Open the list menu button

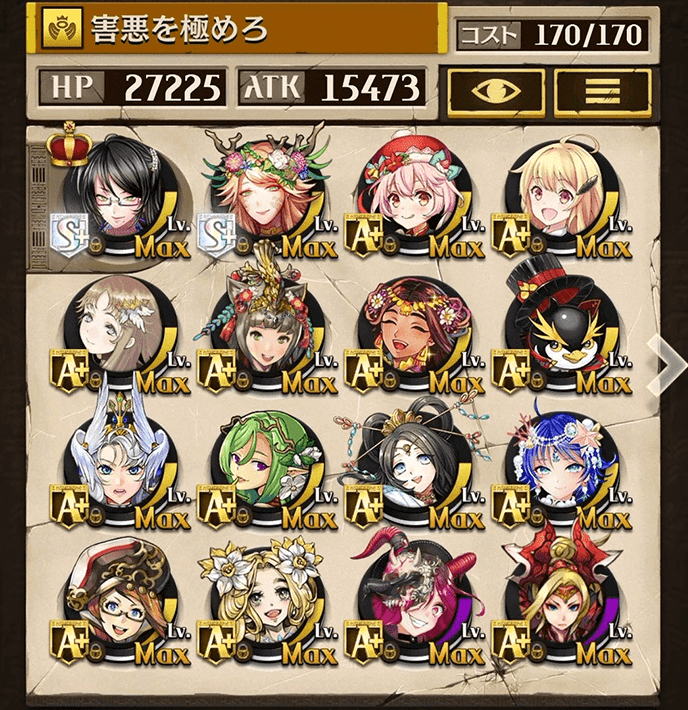601,89
